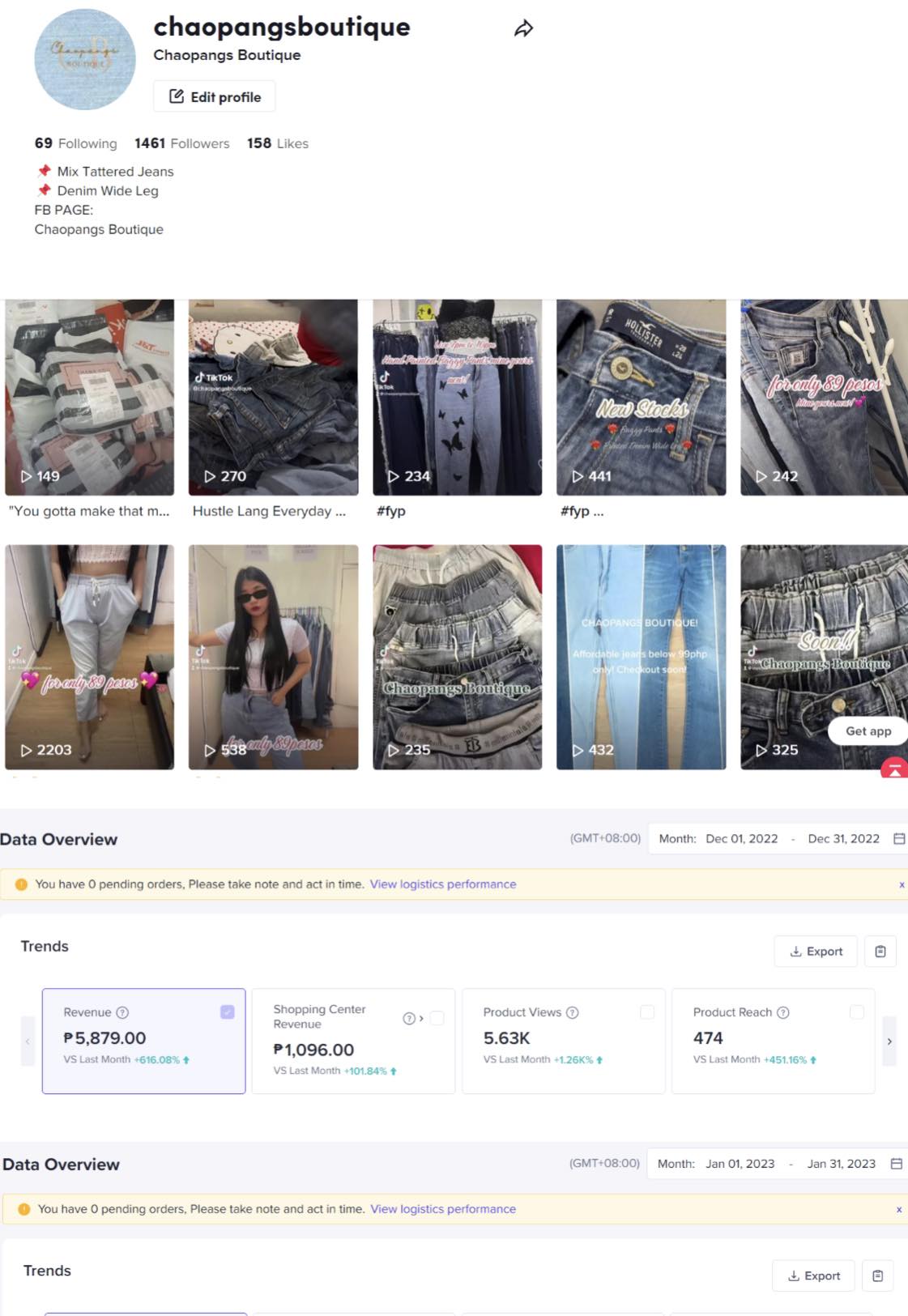Viewport: 908px width, 1316px height.
Task: Open the January 2023 month date picker
Action: (896, 1164)
